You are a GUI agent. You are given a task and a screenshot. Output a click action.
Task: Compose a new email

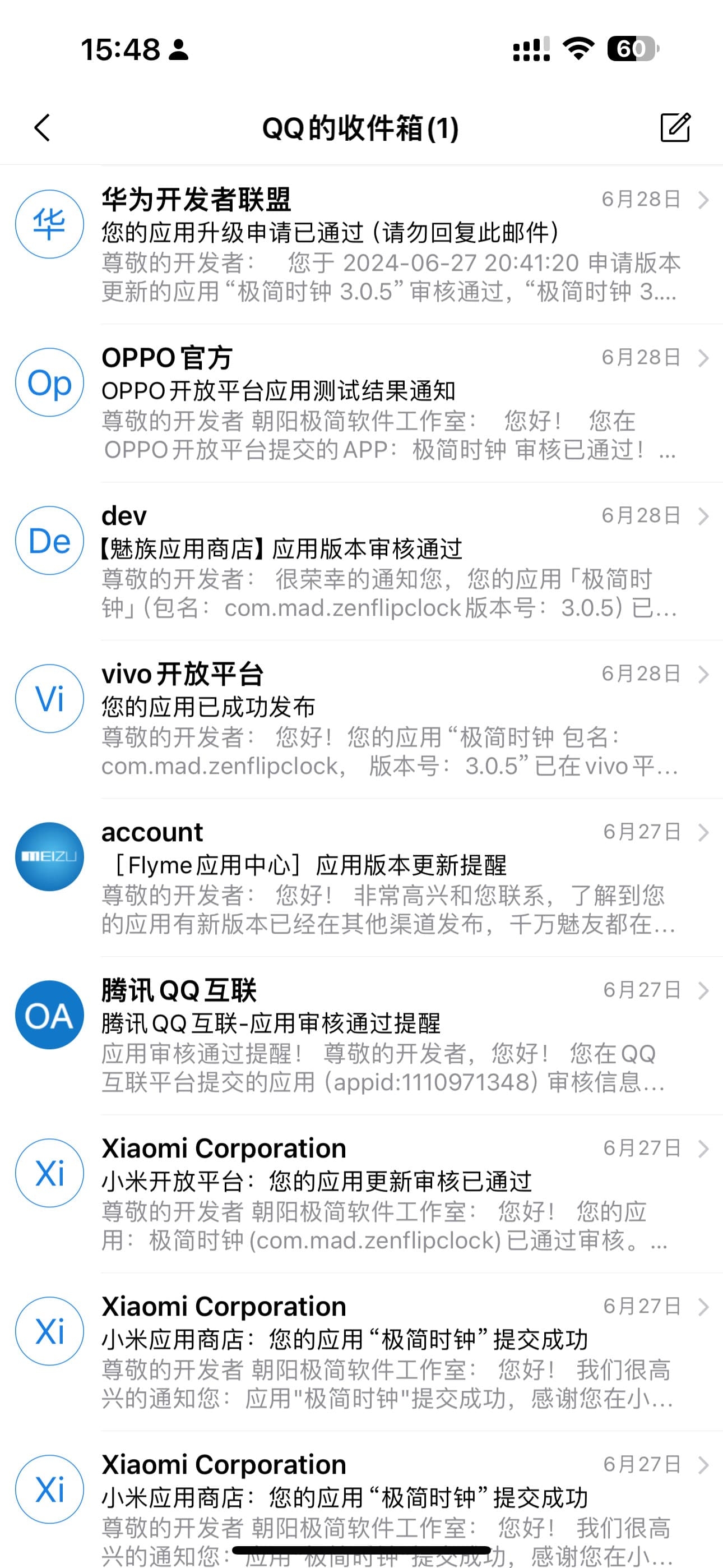coord(675,127)
